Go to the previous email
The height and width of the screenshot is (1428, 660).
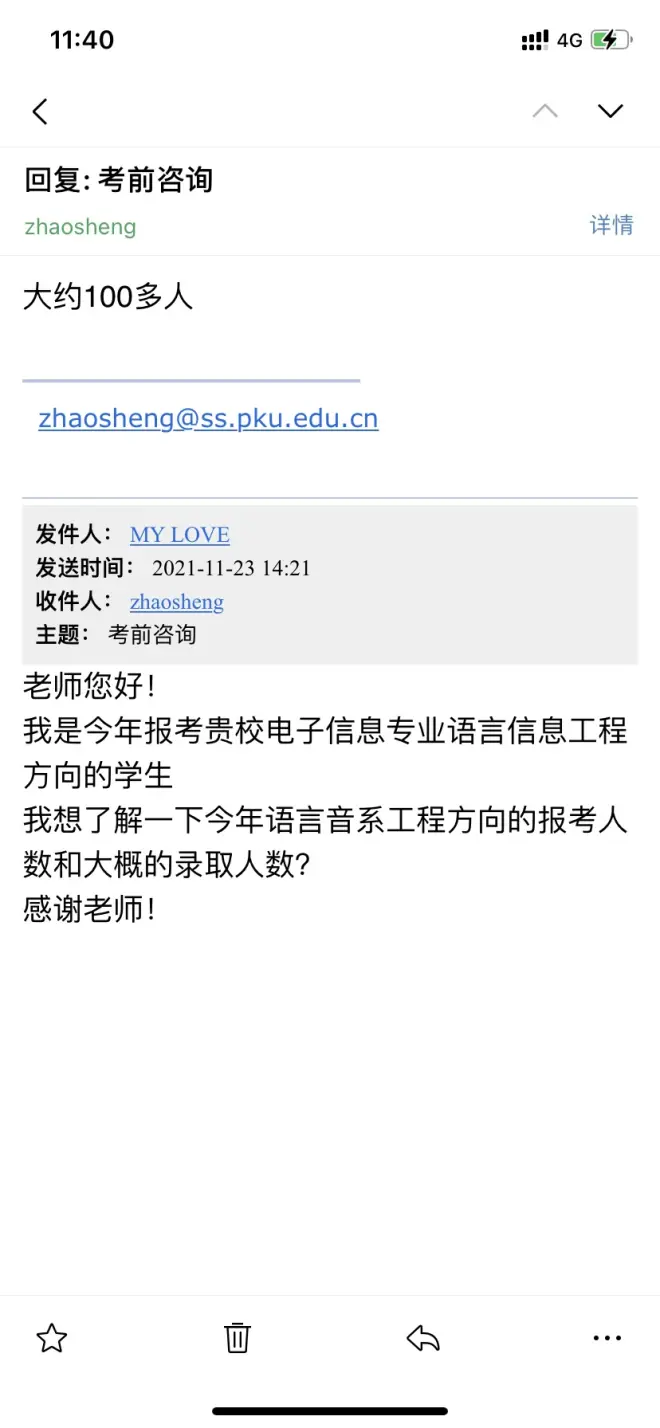click(x=545, y=111)
